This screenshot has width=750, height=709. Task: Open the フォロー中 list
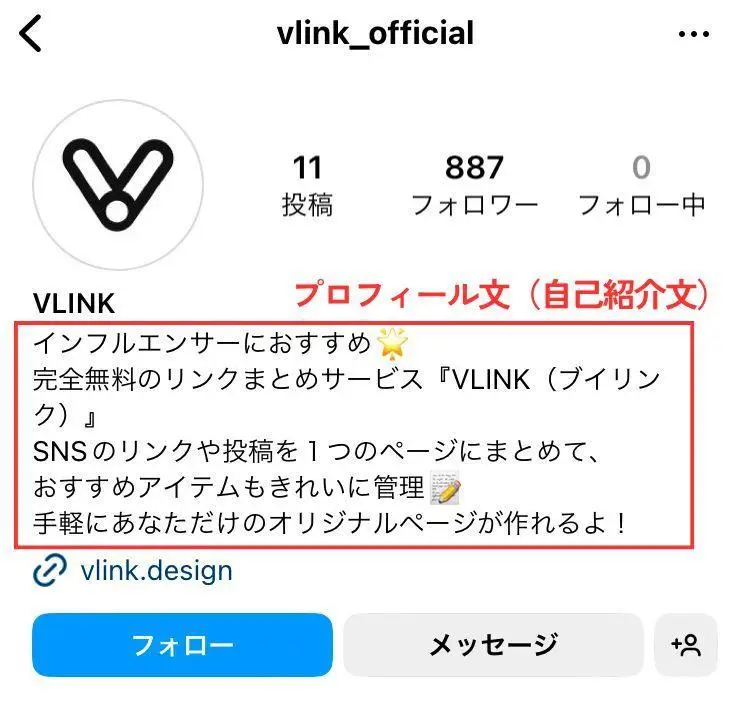coord(642,185)
